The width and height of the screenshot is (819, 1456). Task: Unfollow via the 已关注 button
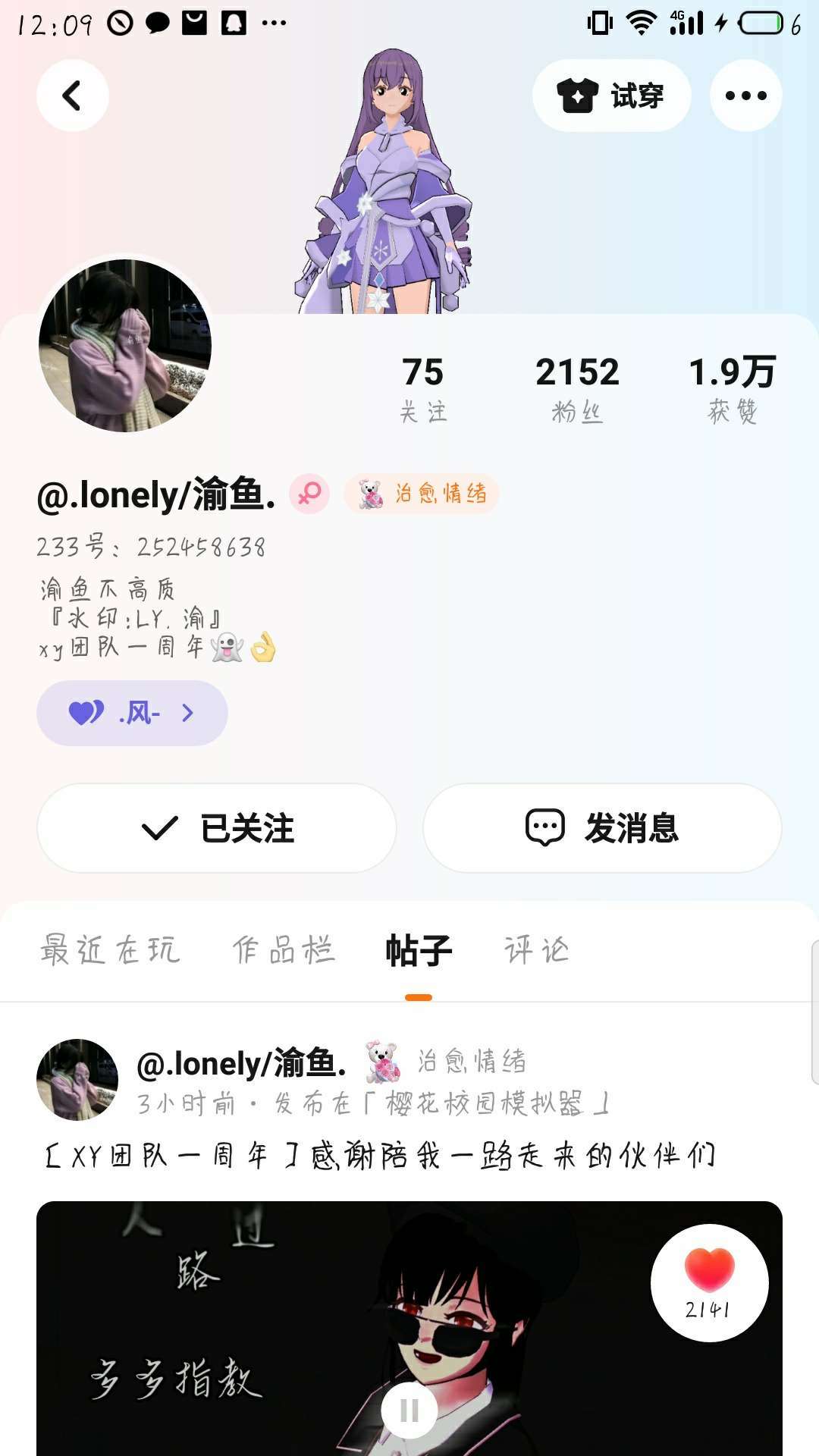(217, 828)
